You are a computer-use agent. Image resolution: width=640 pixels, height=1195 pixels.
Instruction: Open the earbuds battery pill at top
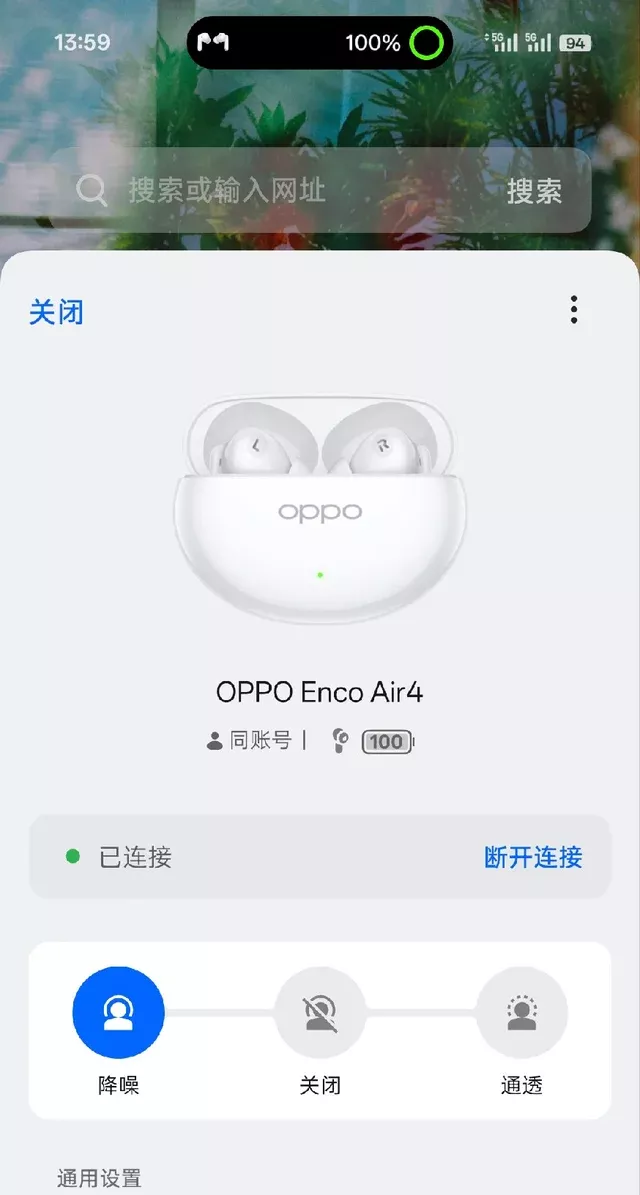tap(320, 43)
